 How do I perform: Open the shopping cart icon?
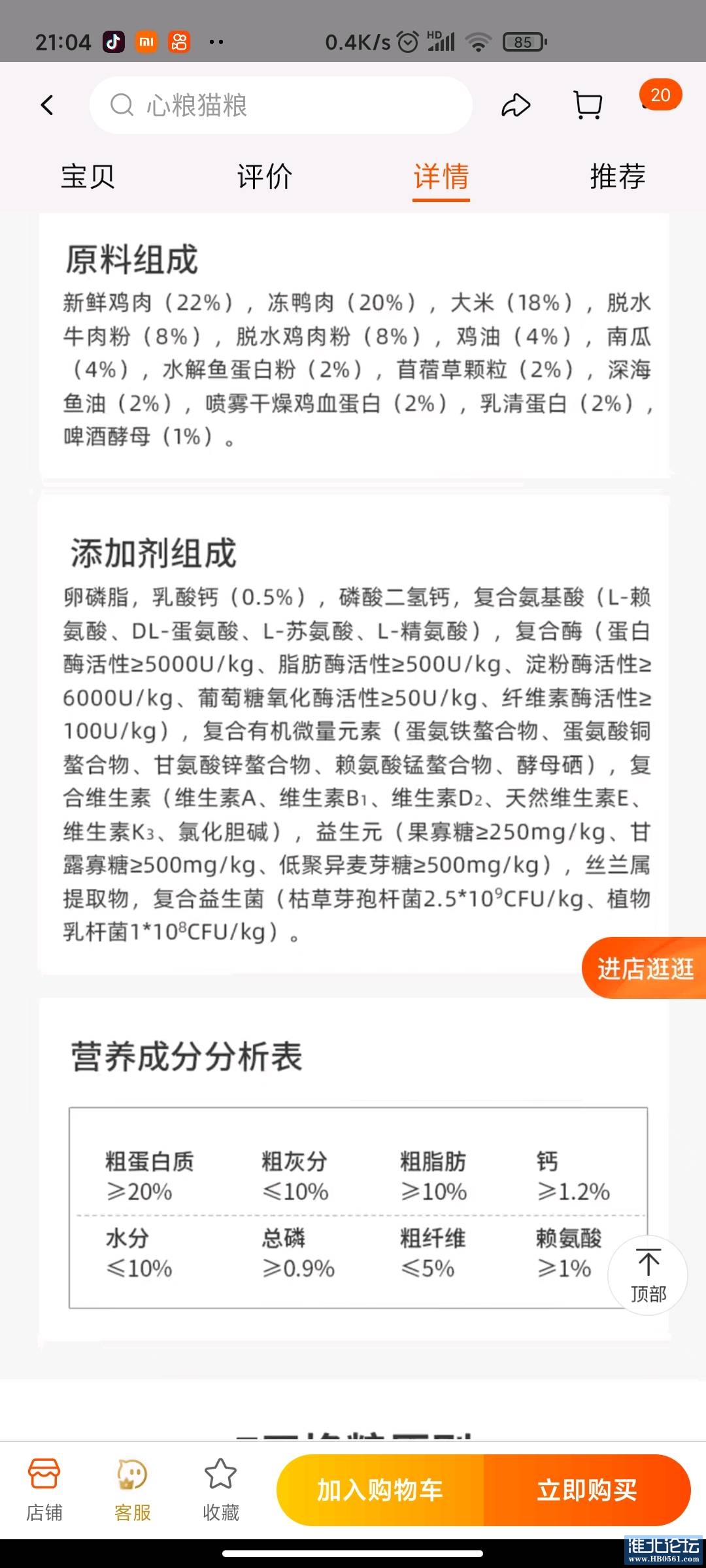pyautogui.click(x=588, y=105)
